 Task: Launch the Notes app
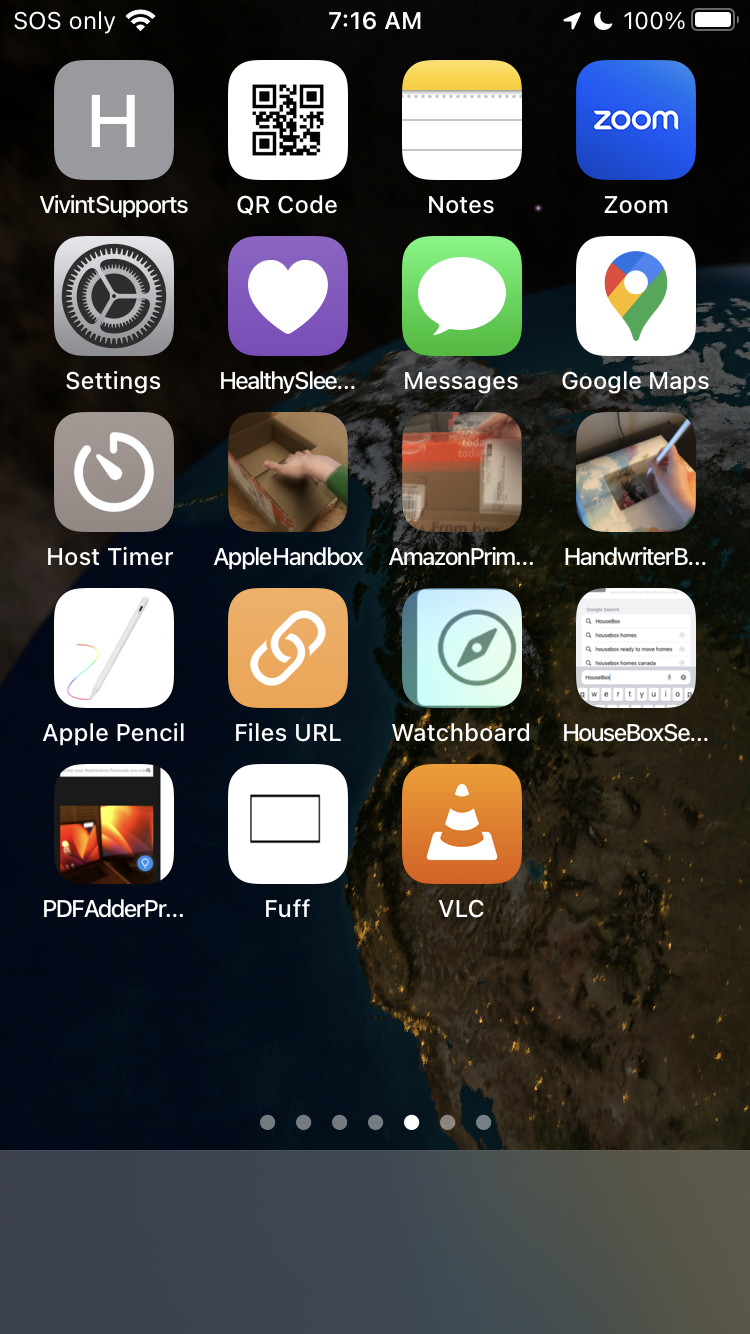(x=461, y=120)
